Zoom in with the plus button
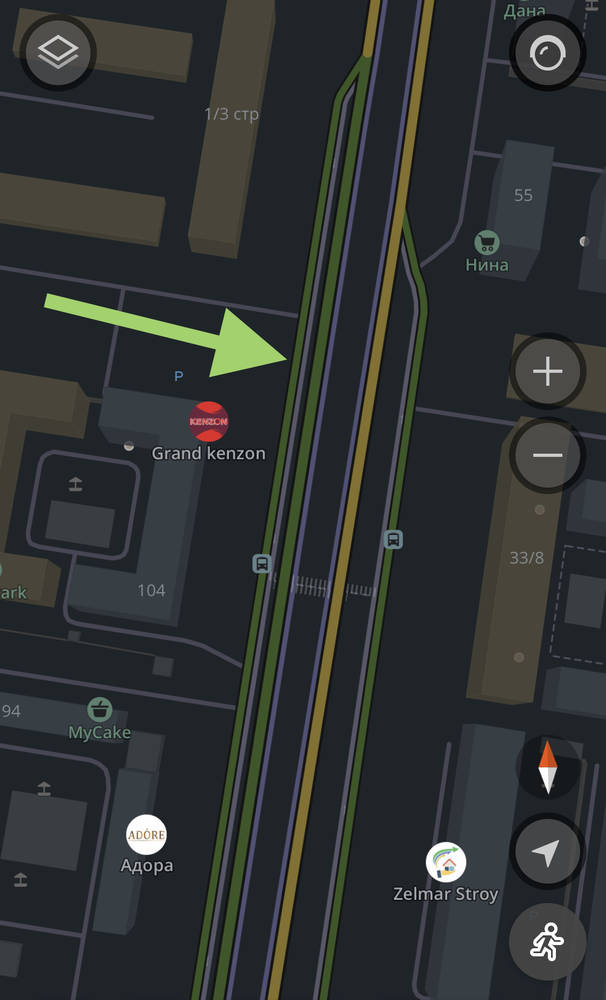 (547, 372)
